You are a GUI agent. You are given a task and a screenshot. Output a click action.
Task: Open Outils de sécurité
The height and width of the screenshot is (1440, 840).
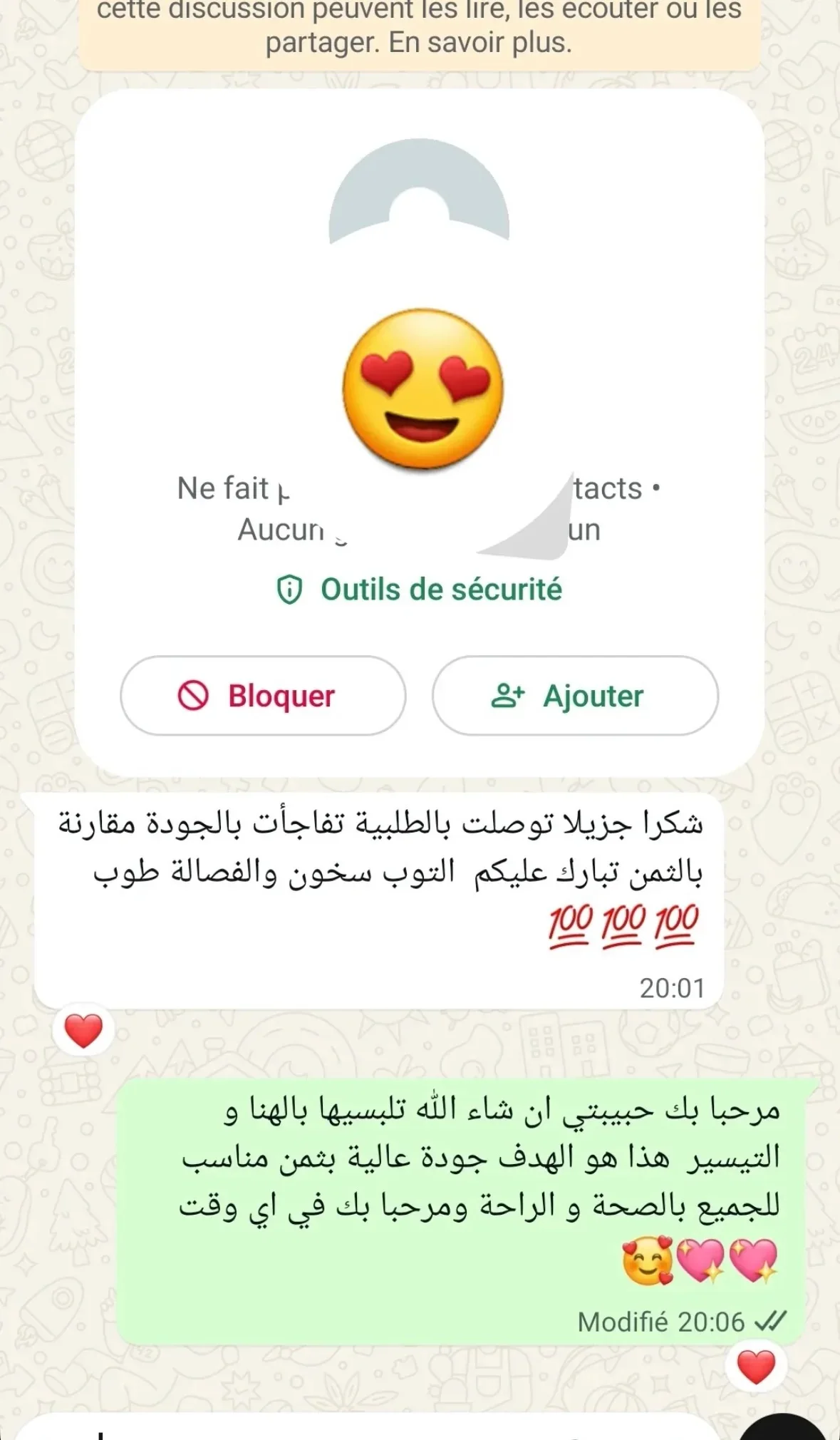(x=420, y=590)
